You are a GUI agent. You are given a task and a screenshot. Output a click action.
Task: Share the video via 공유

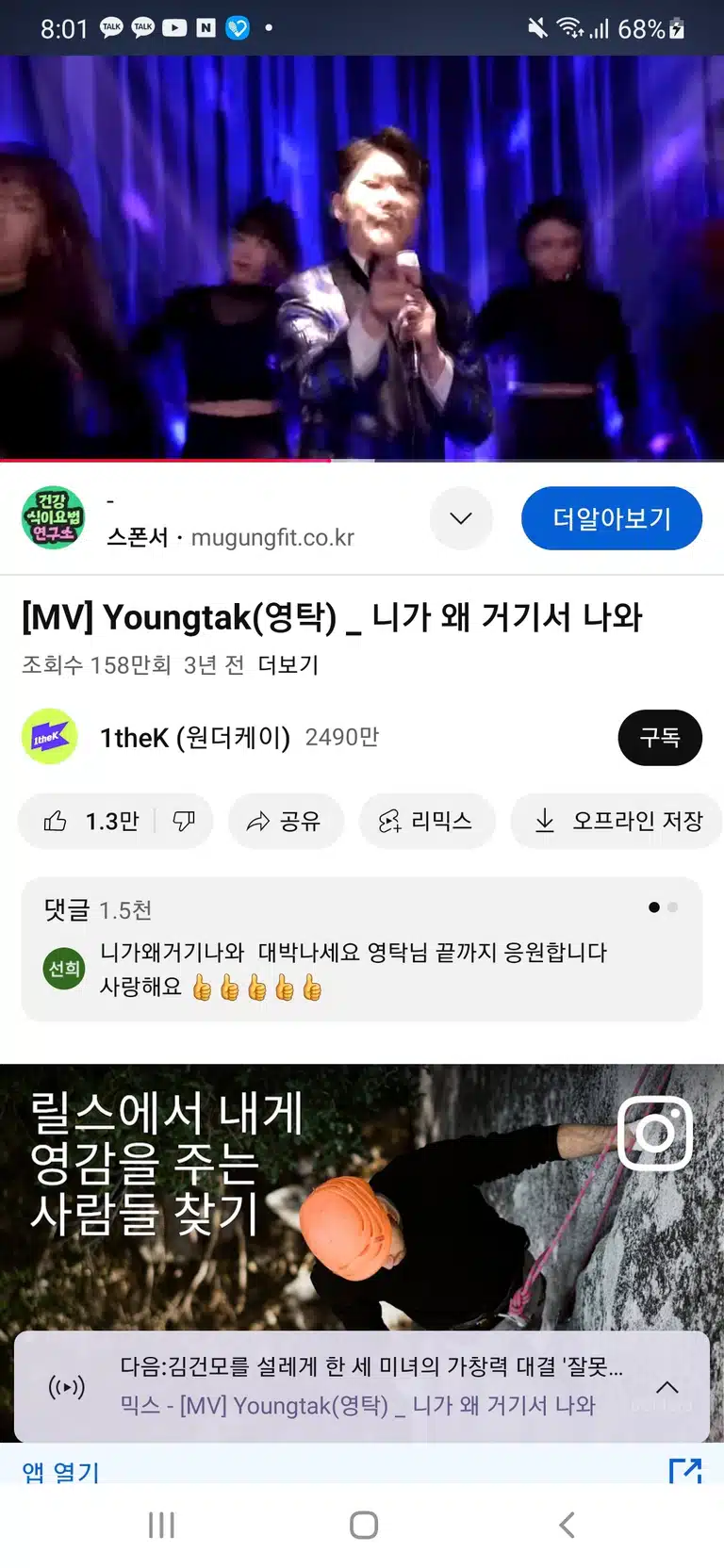286,822
